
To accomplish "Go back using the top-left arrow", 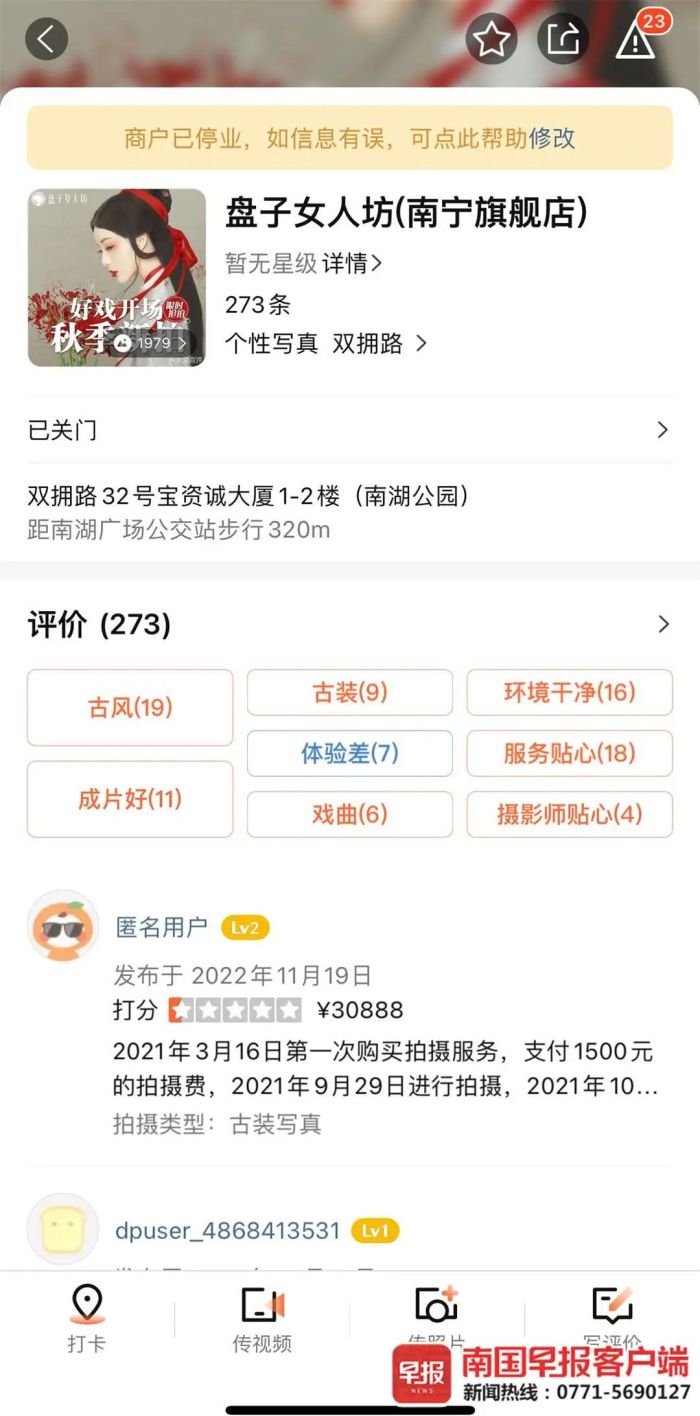I will click(x=46, y=39).
